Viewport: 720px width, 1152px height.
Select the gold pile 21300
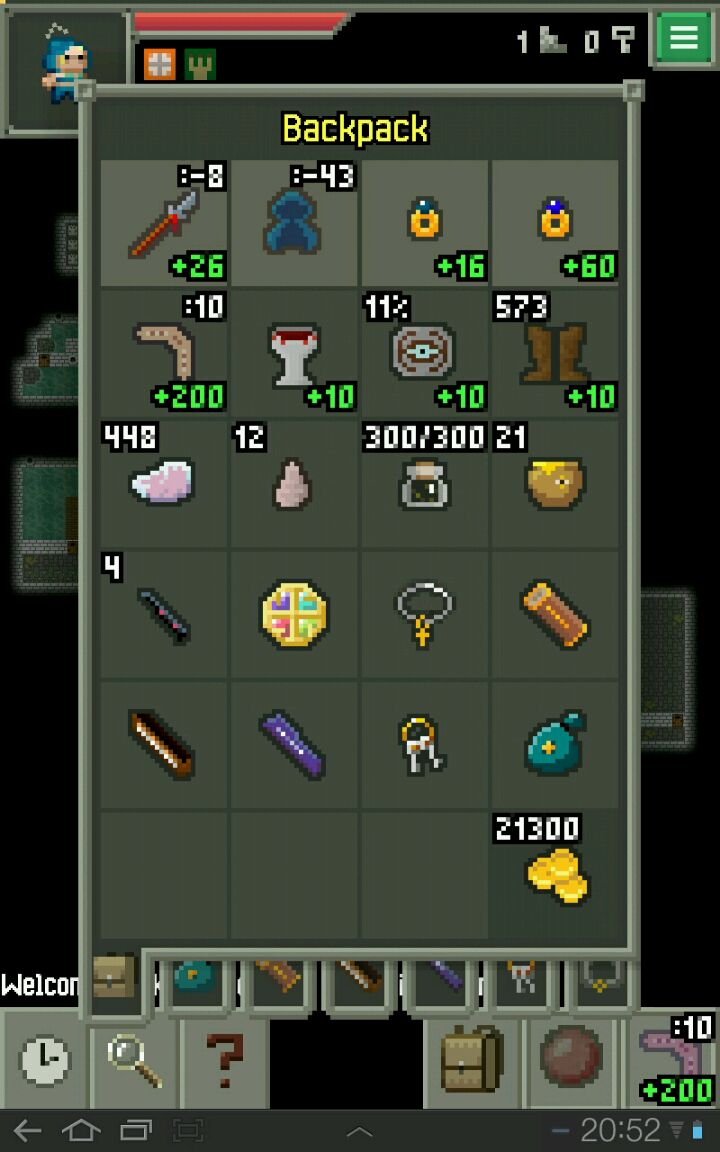tap(555, 874)
